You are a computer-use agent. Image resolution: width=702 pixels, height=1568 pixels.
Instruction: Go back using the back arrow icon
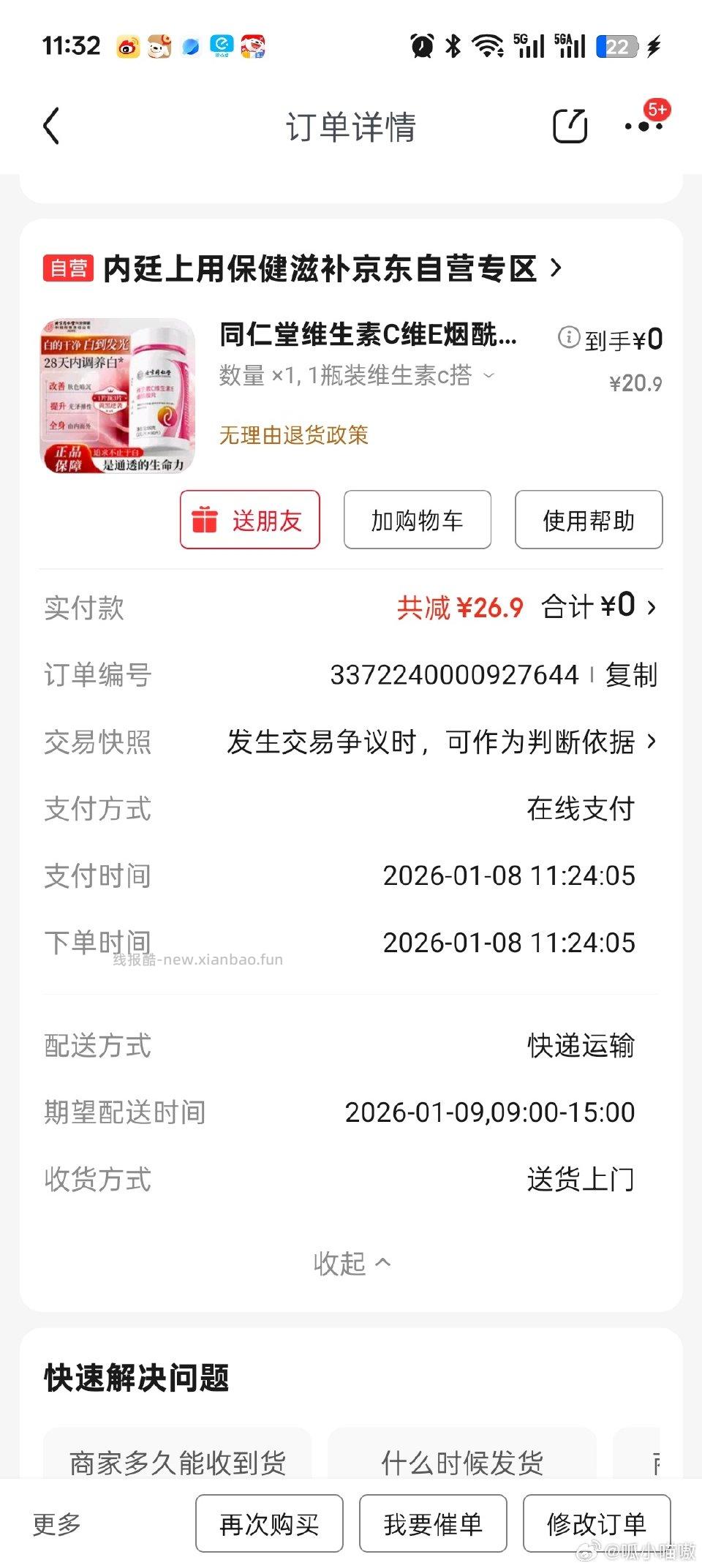(50, 126)
